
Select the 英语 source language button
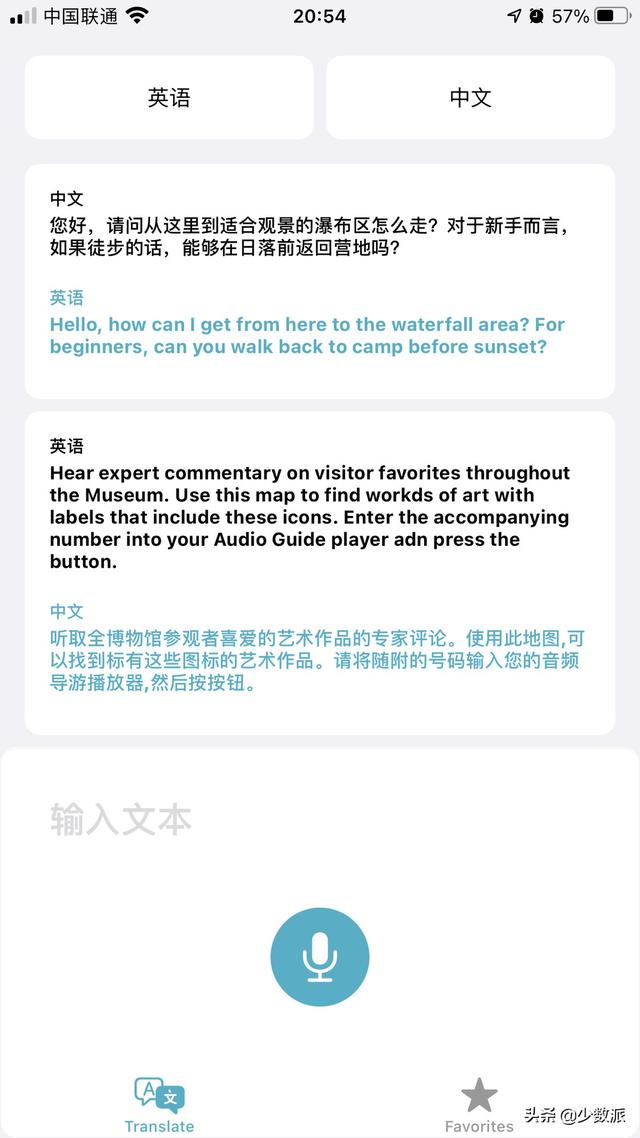click(169, 97)
